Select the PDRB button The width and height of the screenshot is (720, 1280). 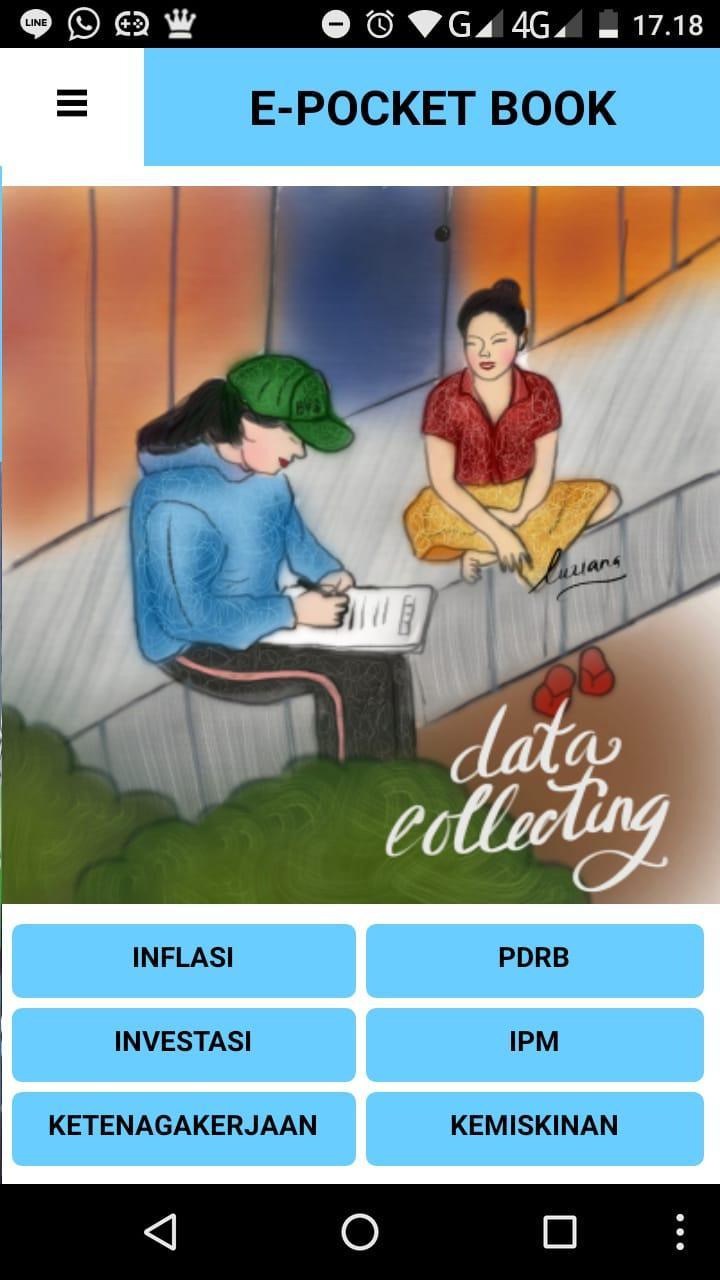[534, 960]
